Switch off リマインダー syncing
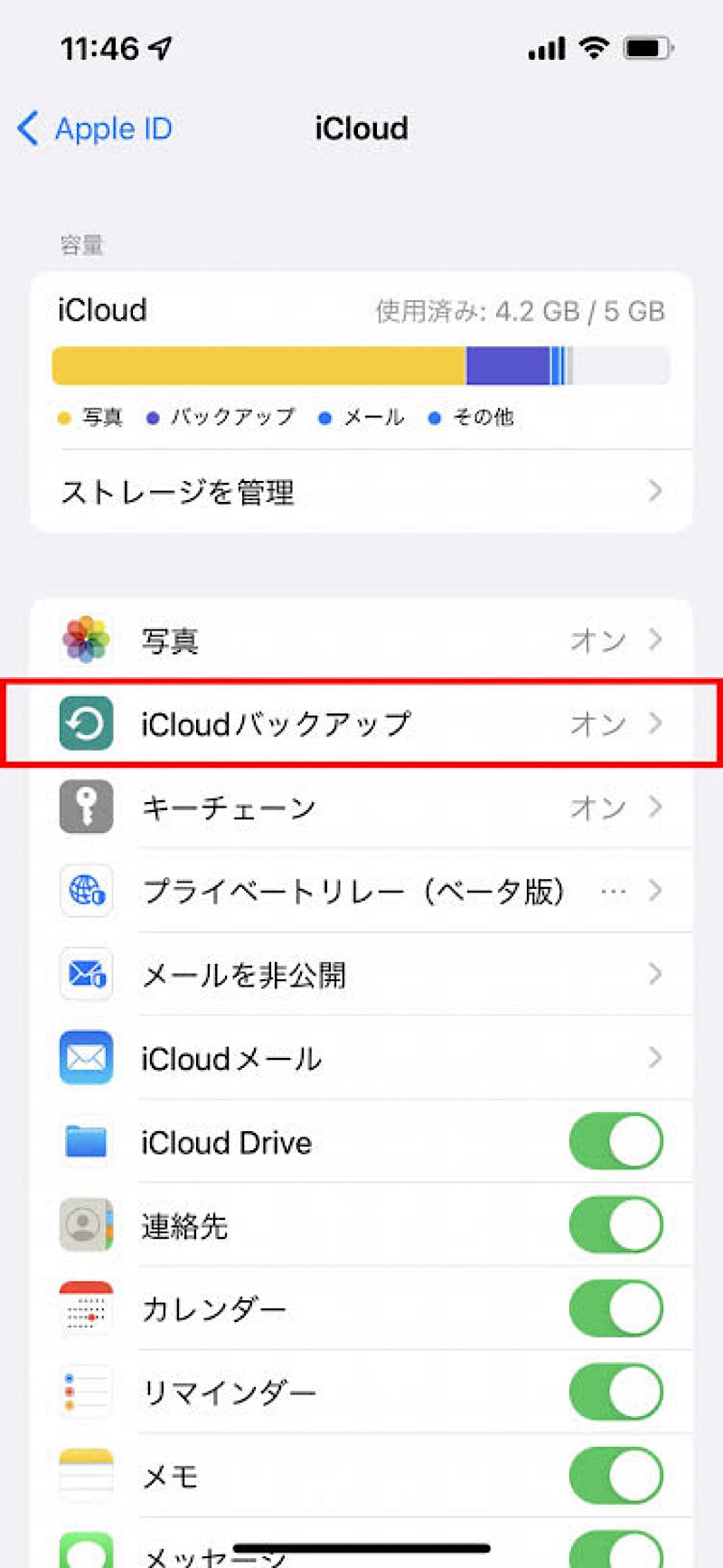 (x=615, y=1392)
